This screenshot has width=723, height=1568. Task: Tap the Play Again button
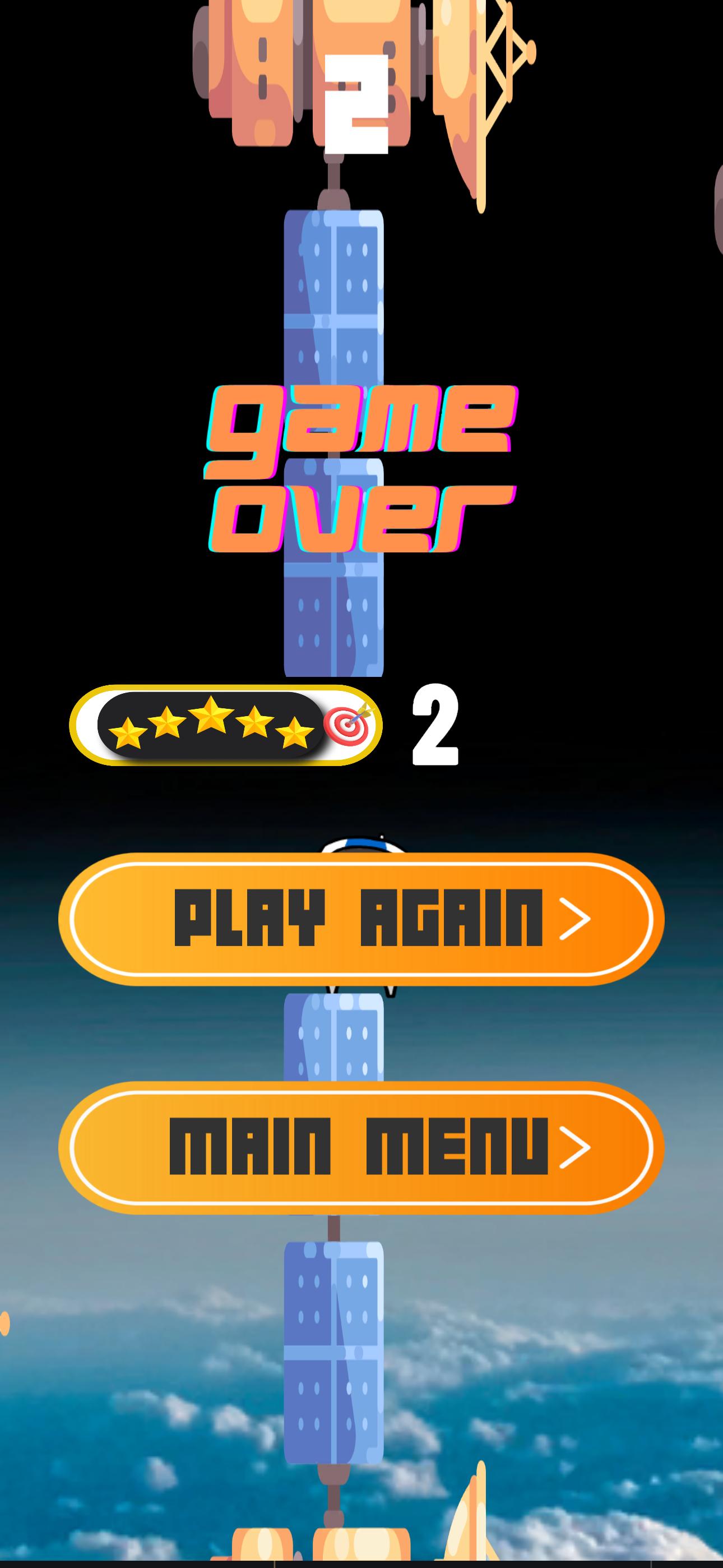(361, 919)
